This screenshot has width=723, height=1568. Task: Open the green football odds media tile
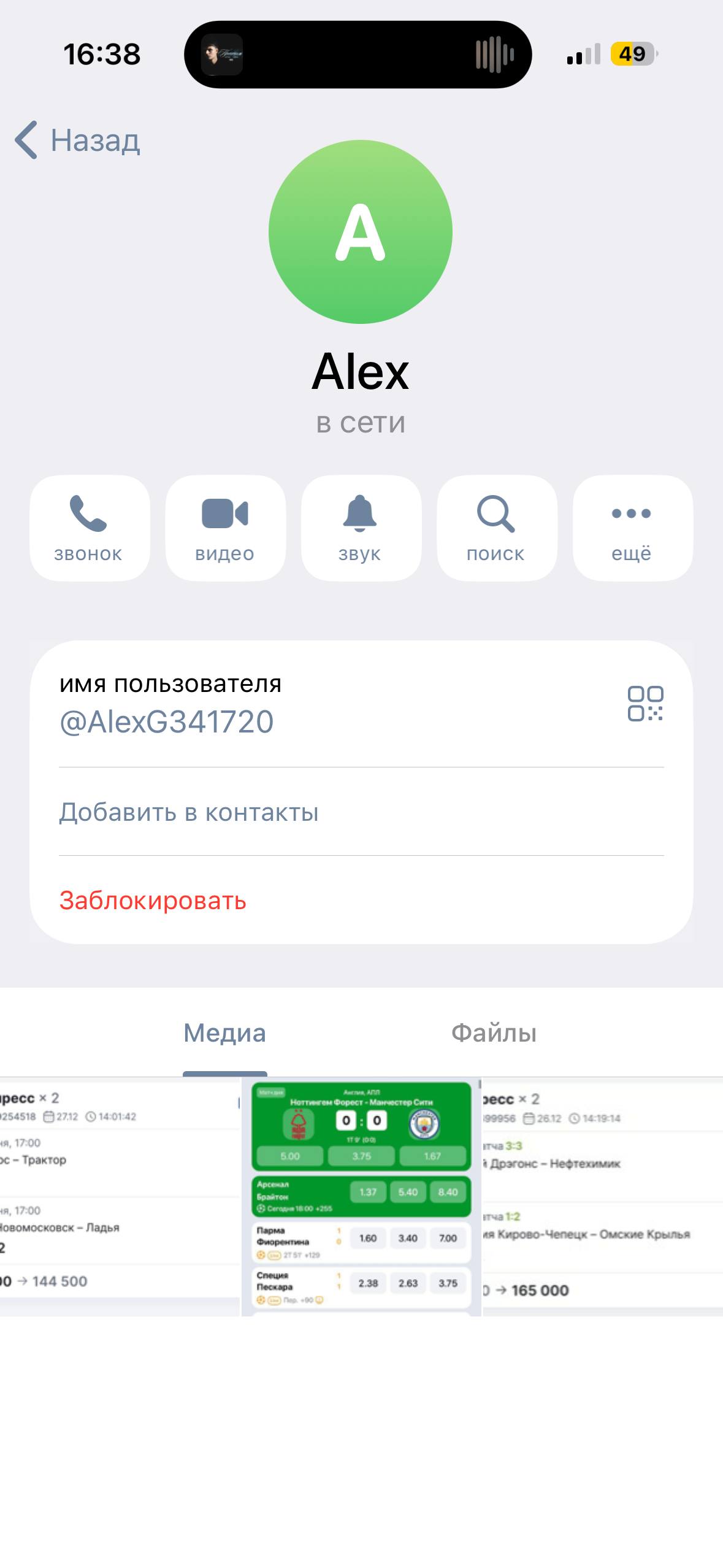361,1196
